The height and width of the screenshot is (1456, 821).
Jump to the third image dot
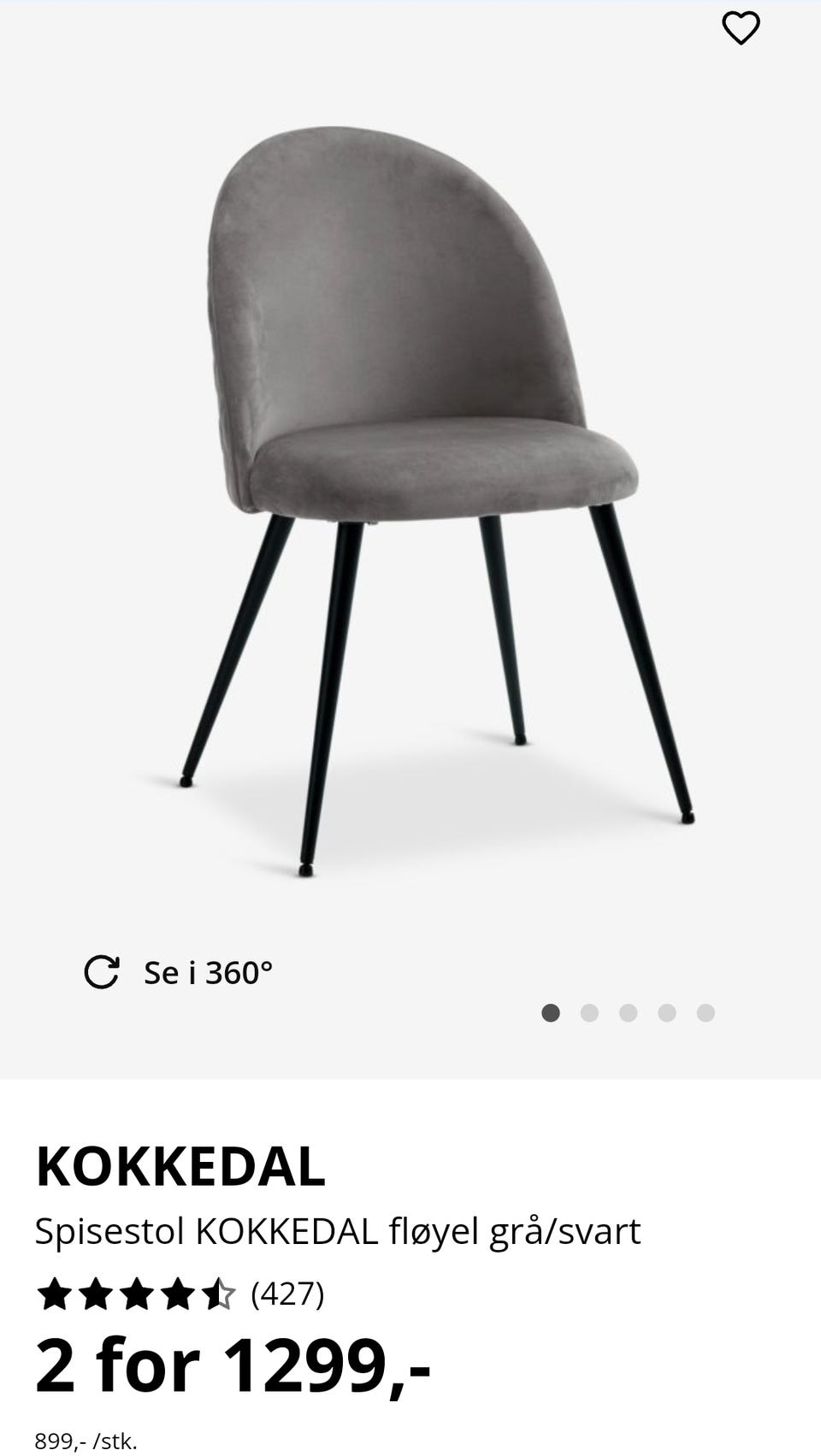628,1013
